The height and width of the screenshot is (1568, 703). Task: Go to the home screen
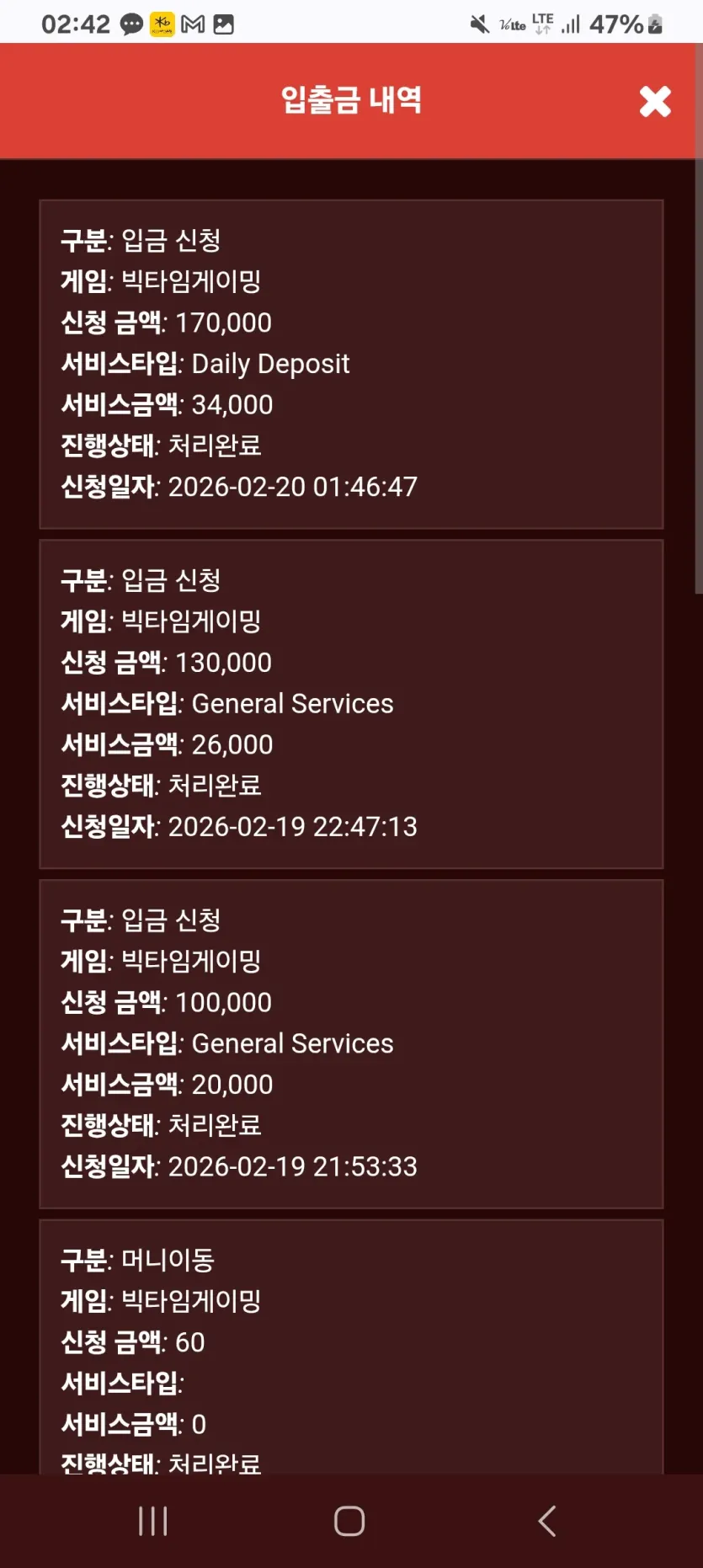(349, 1521)
